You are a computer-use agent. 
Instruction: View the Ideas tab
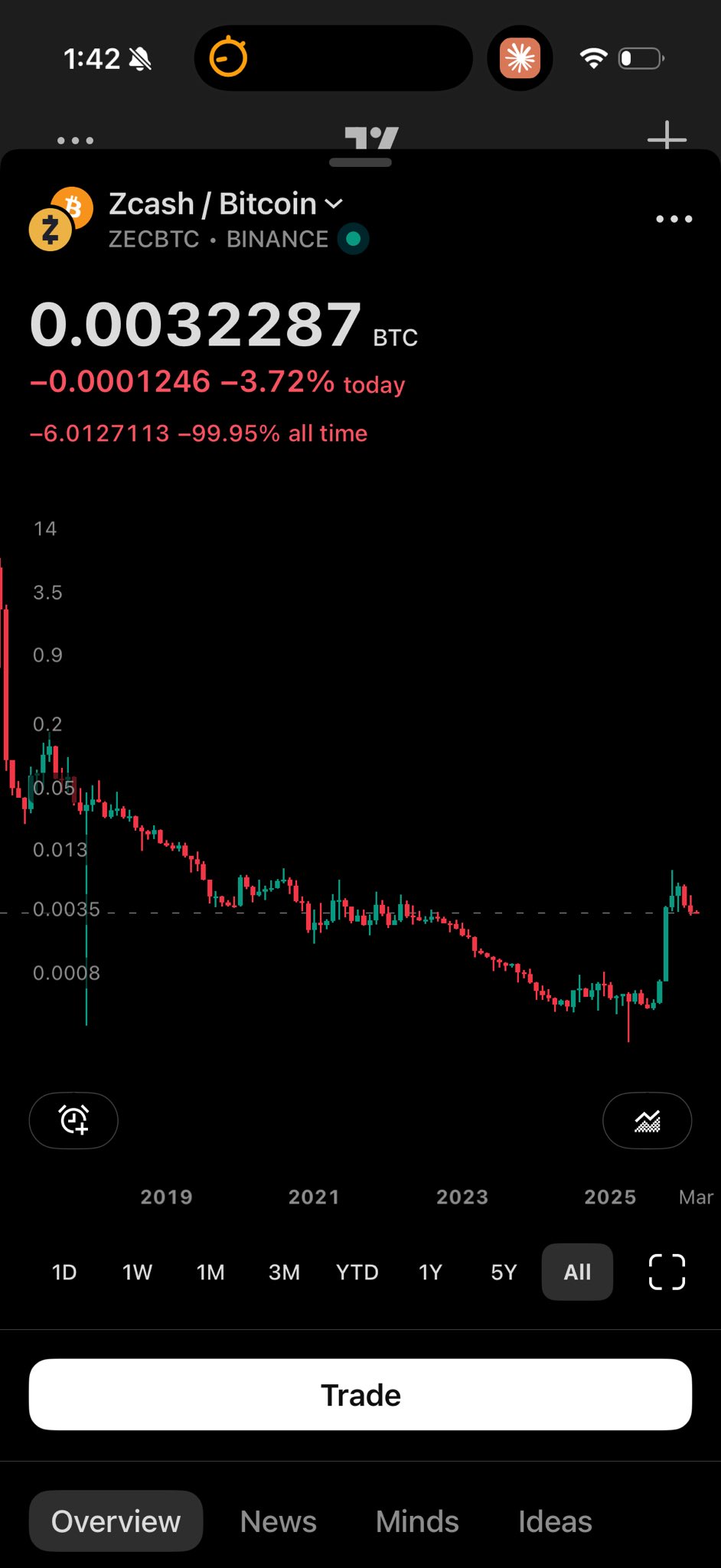coord(555,1521)
